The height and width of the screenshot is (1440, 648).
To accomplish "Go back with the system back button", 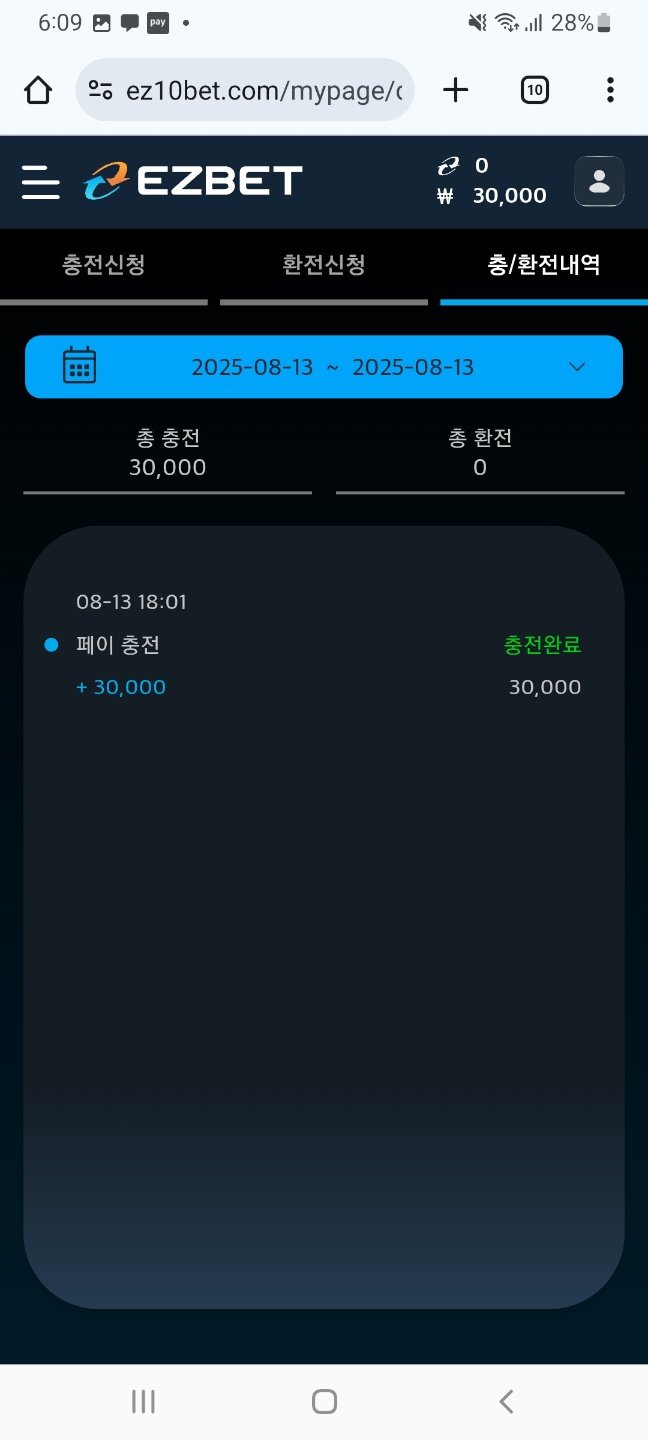I will click(506, 1401).
